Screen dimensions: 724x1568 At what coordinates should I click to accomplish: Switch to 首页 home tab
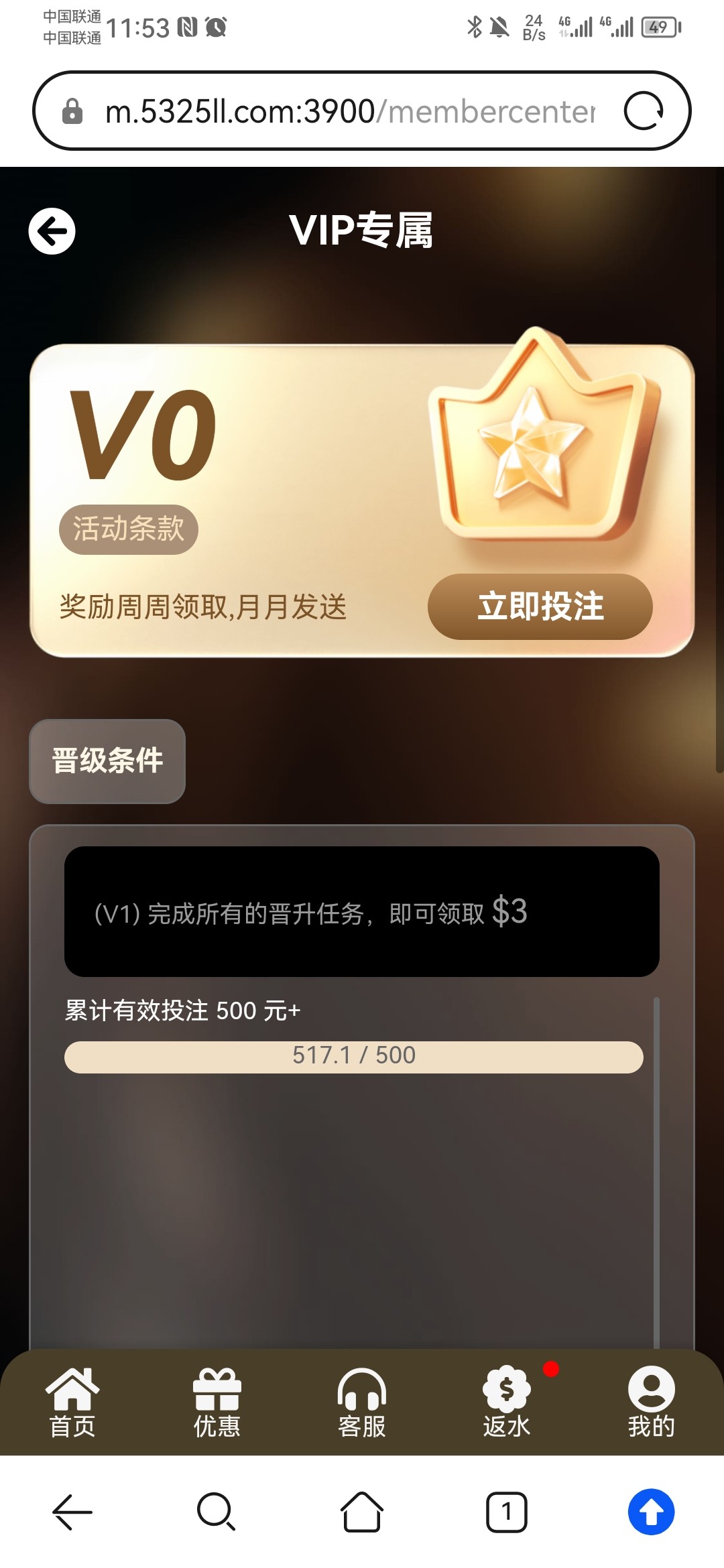72,1402
